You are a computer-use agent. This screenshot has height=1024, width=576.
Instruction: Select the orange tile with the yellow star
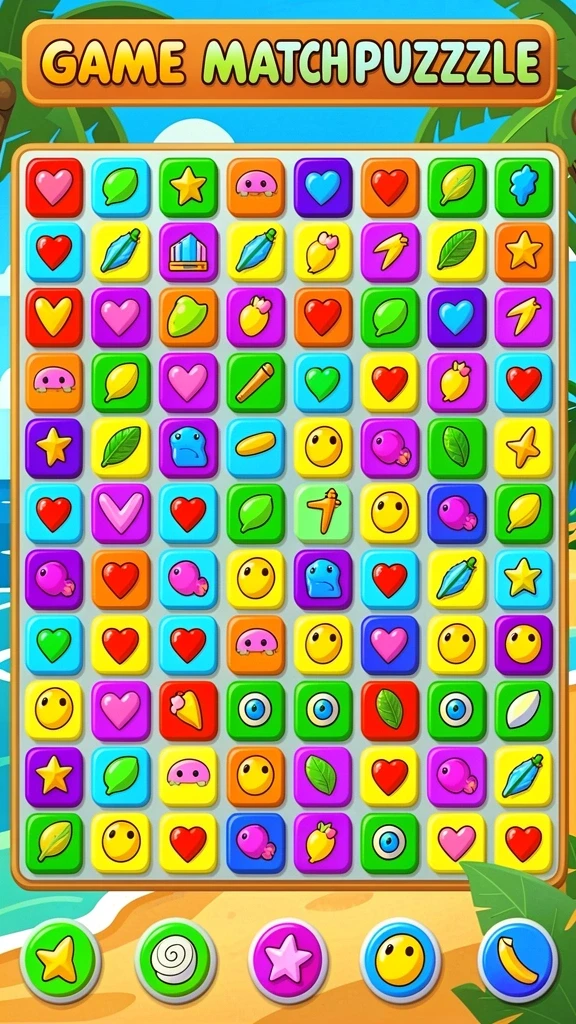click(524, 252)
